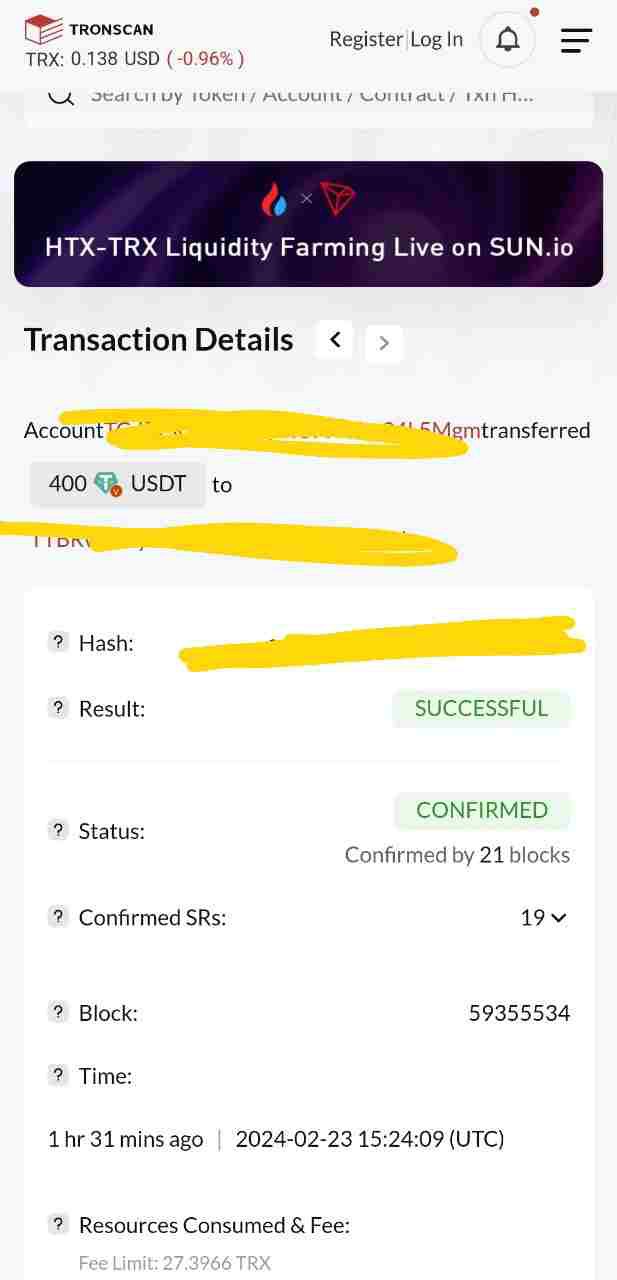
Task: Open the hamburger menu
Action: [x=576, y=40]
